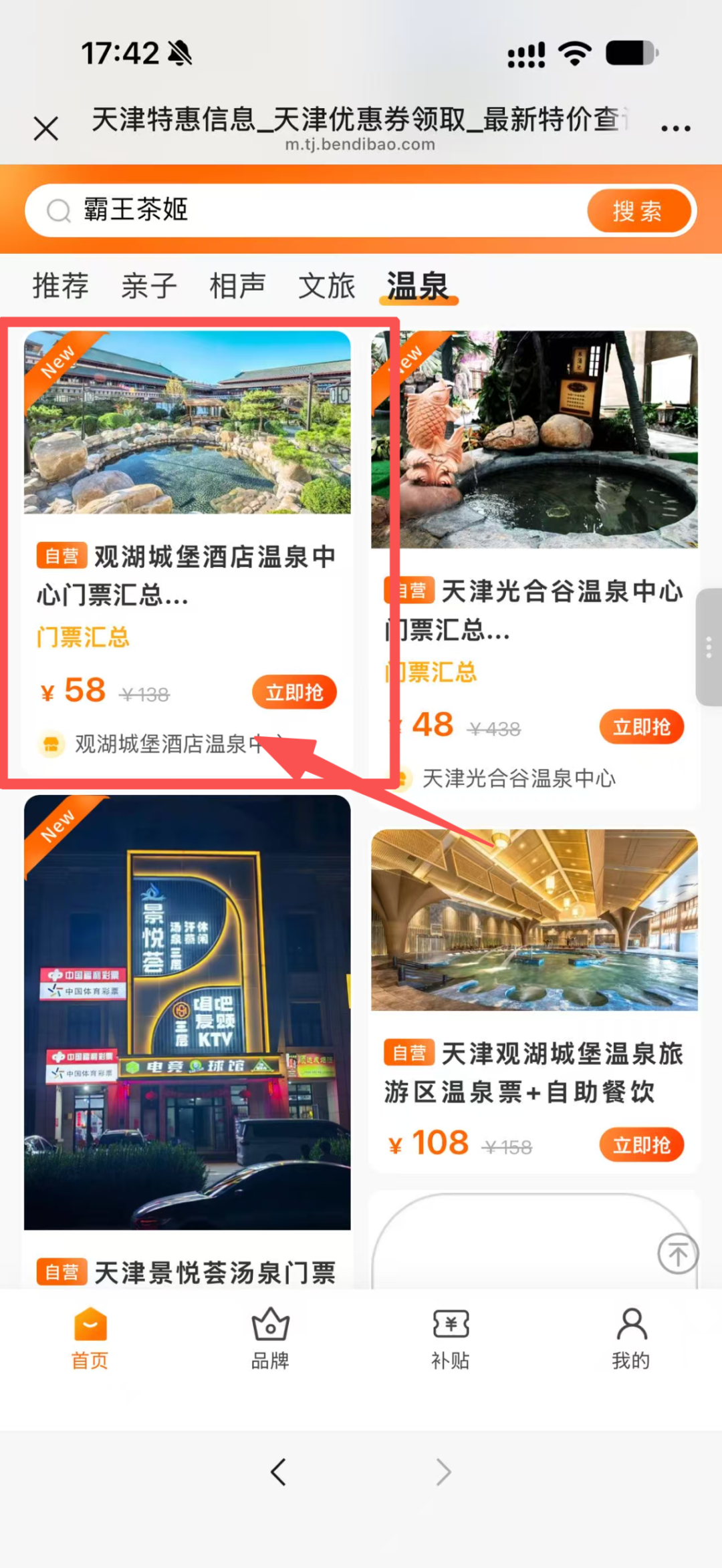The height and width of the screenshot is (1568, 722).
Task: Switch to the 推荐 tab
Action: pos(61,286)
